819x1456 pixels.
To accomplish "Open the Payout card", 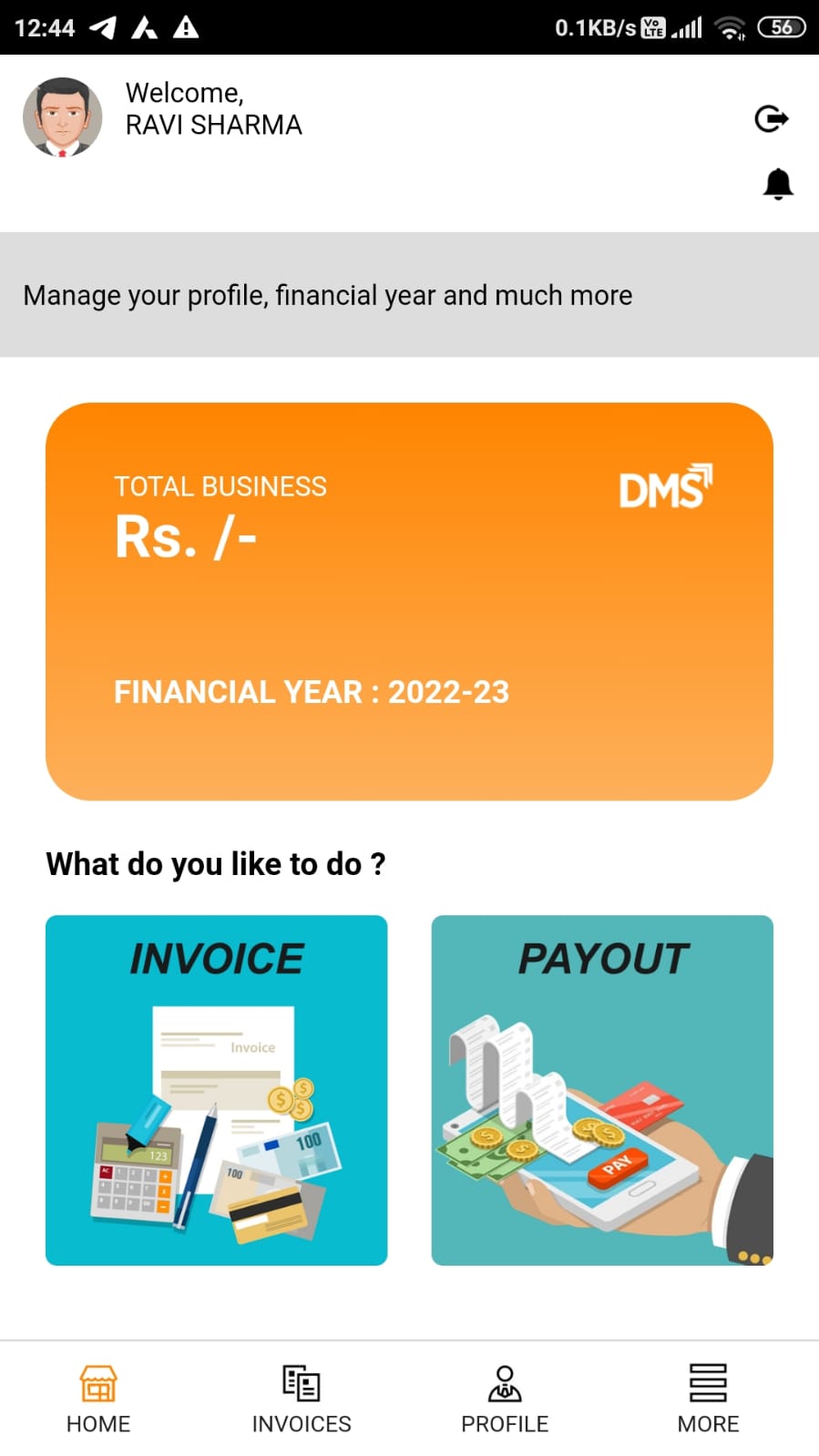I will [602, 1090].
